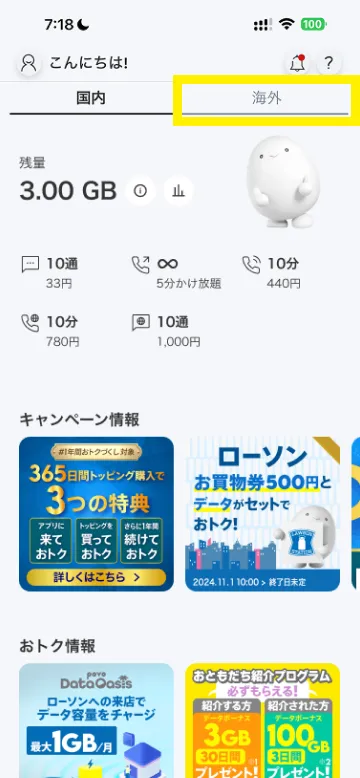Select the 5分かけ放題 calling option
This screenshot has height=778, width=360.
pyautogui.click(x=176, y=272)
